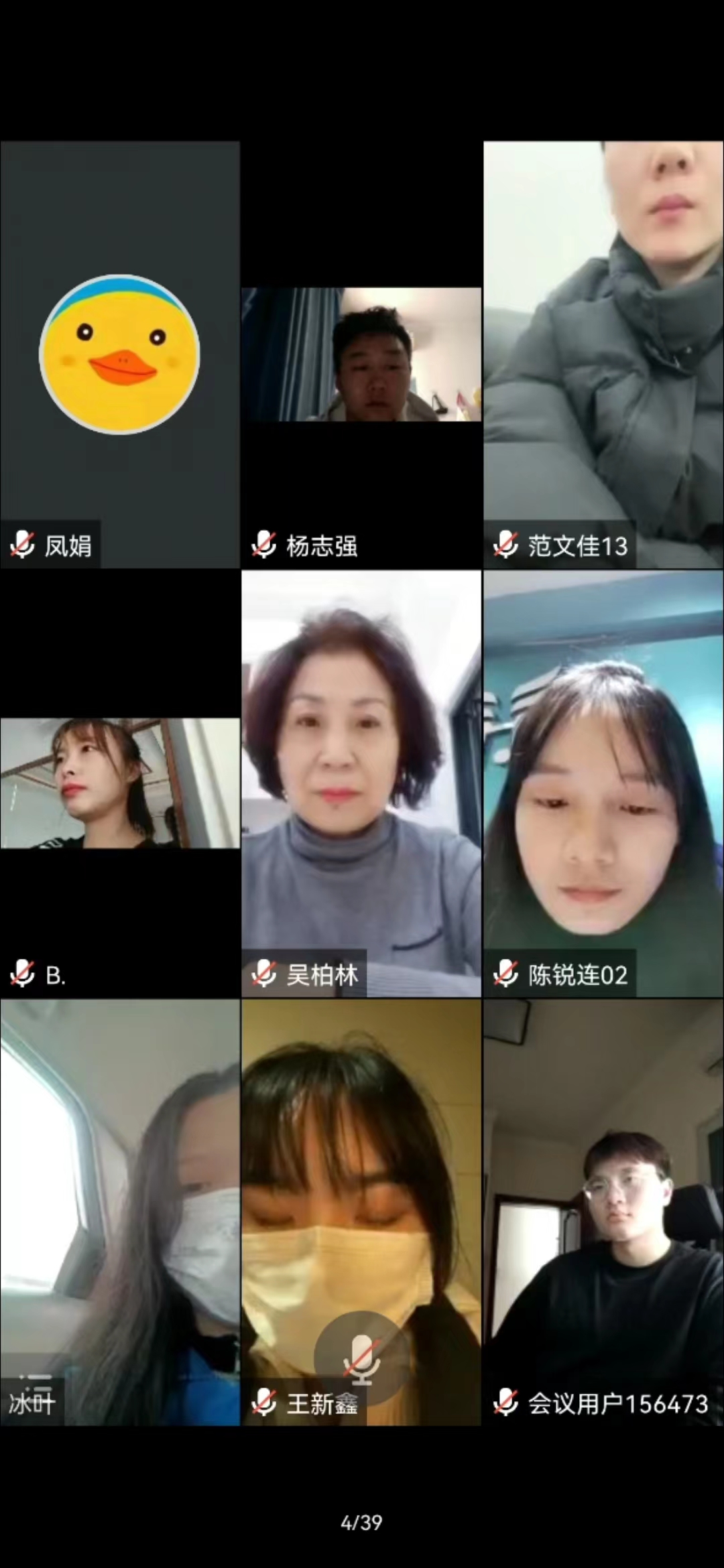
Task: Unmute with the floating microphone button
Action: pyautogui.click(x=362, y=1358)
